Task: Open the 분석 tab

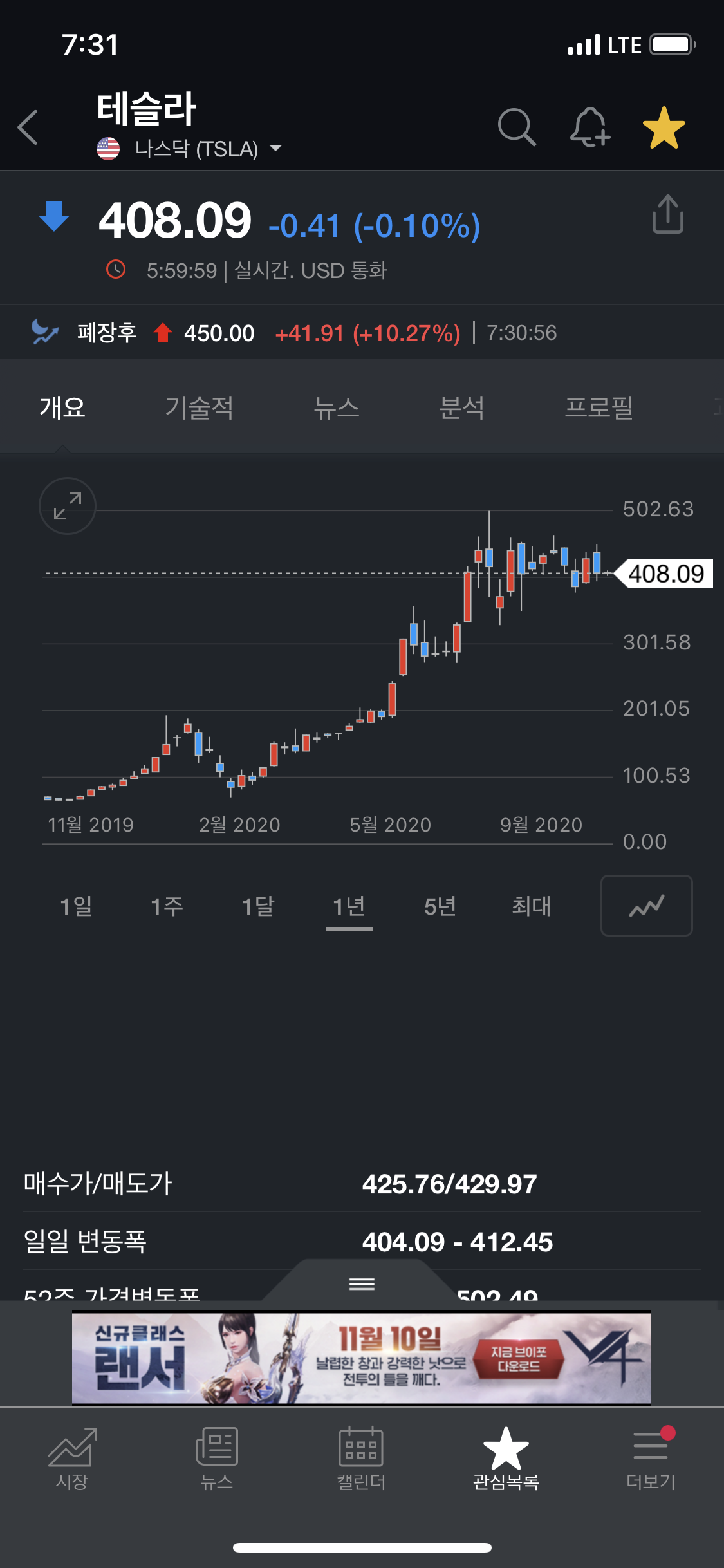Action: click(461, 407)
